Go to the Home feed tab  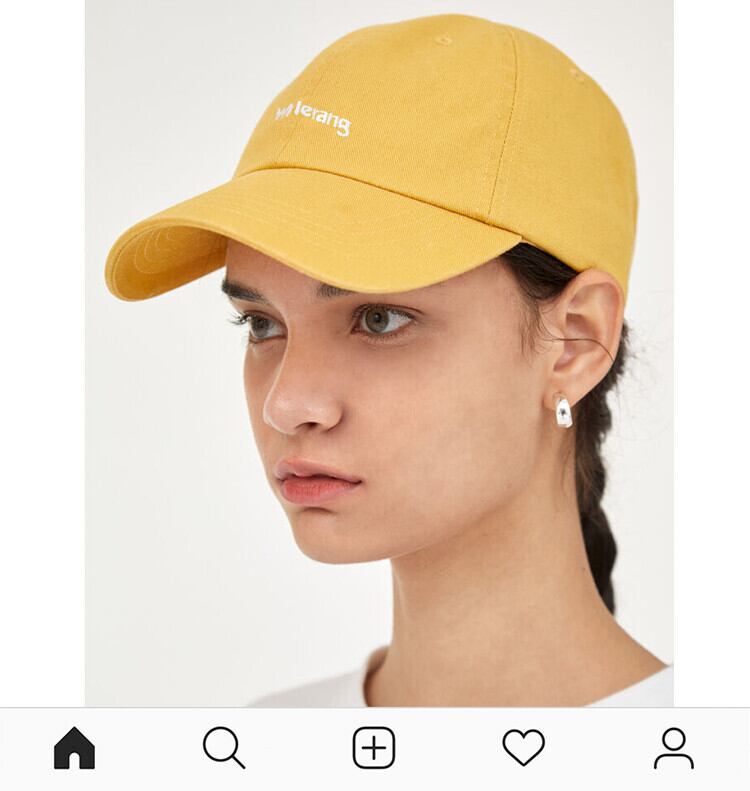tap(74, 748)
